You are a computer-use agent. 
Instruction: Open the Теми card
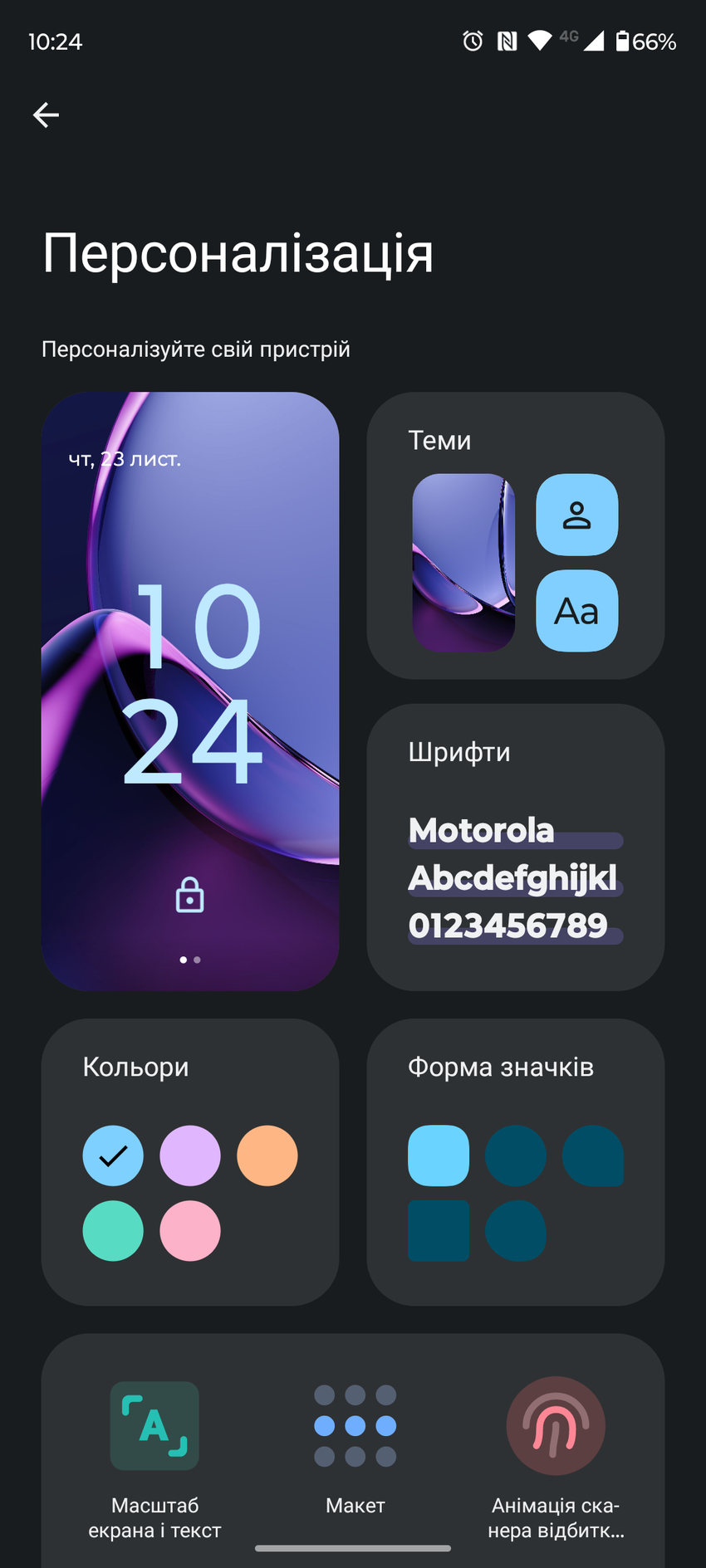coord(515,535)
